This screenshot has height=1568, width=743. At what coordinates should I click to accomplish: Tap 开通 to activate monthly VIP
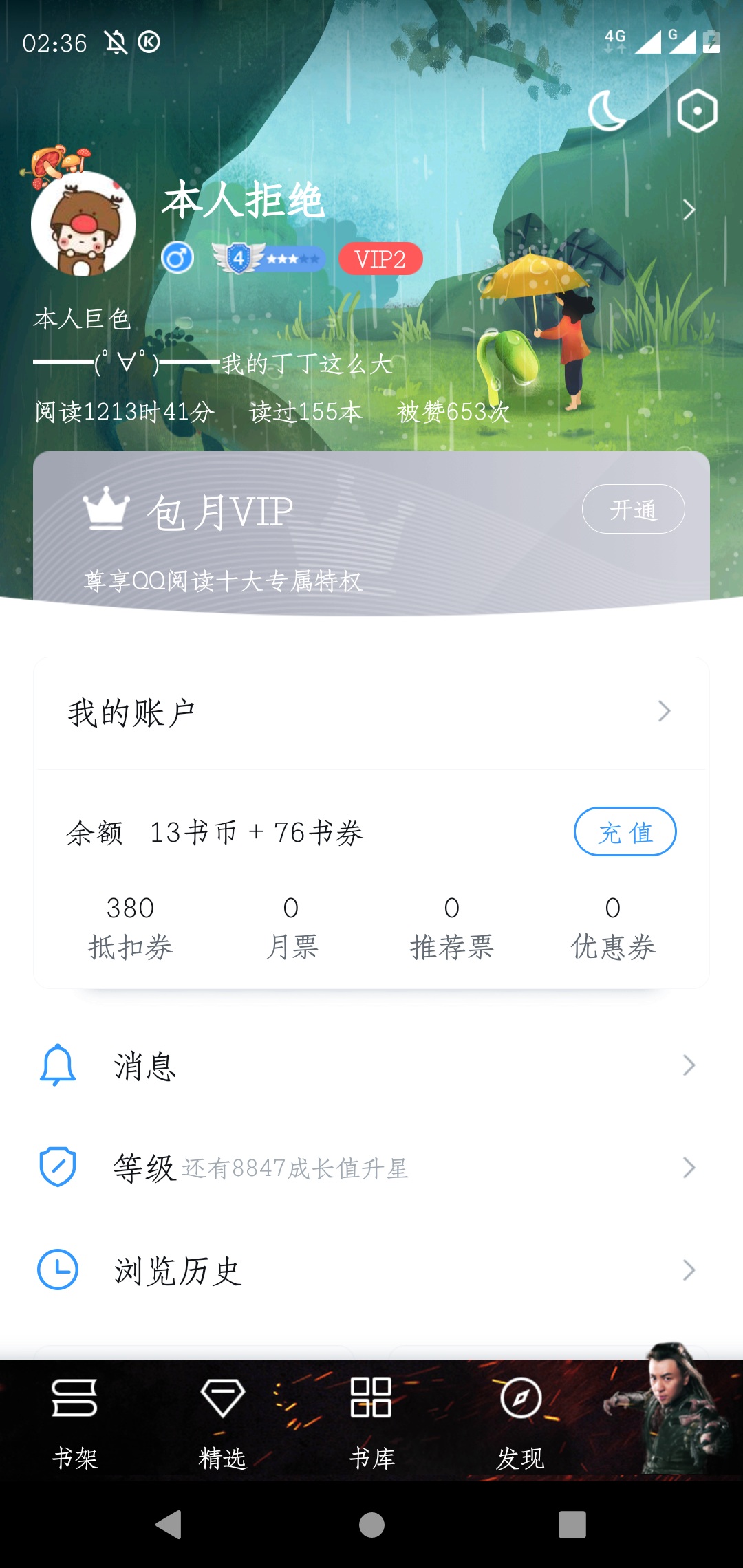[633, 510]
